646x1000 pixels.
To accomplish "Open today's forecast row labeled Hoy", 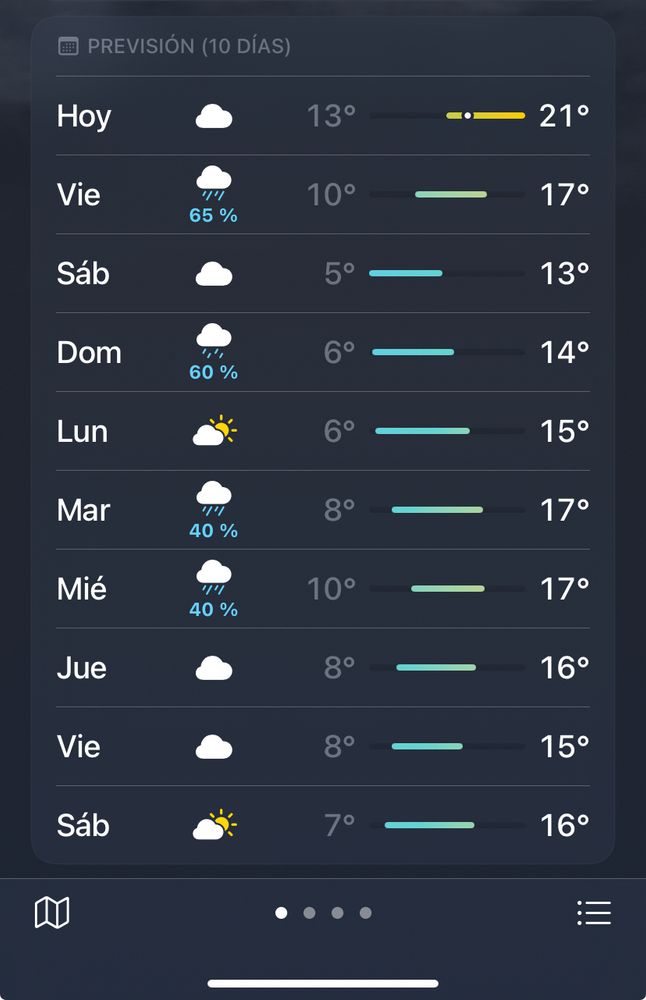I will tap(322, 116).
